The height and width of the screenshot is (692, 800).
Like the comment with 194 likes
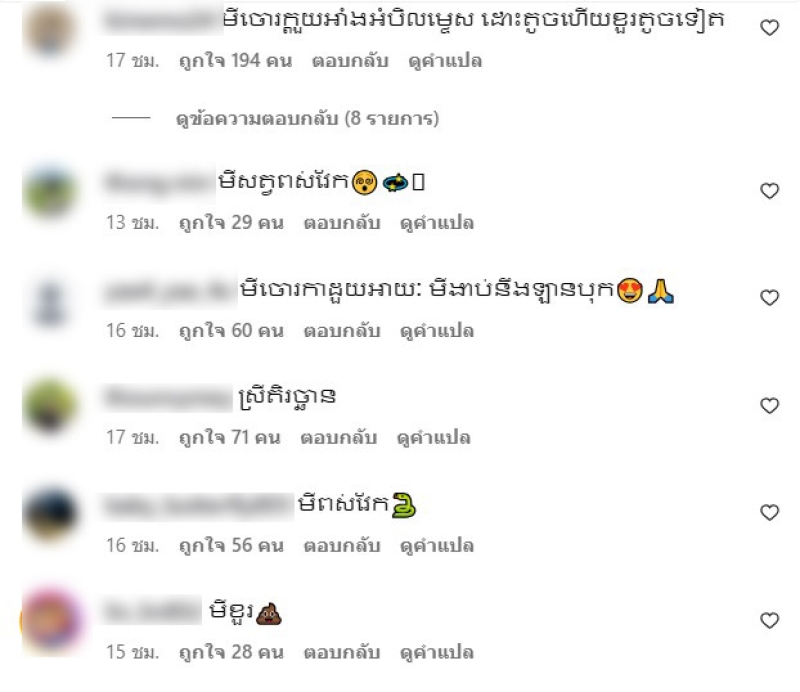point(769,29)
